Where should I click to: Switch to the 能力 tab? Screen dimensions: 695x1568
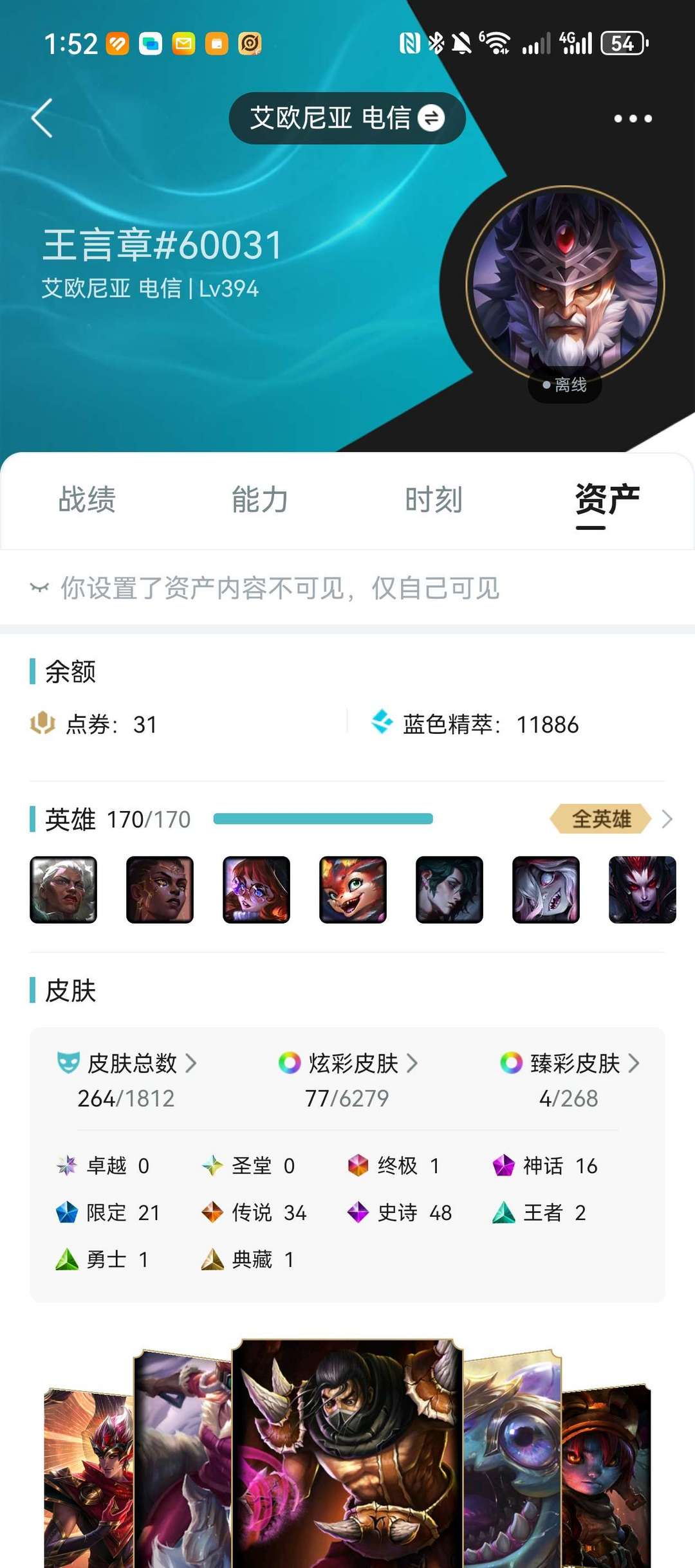pos(260,500)
